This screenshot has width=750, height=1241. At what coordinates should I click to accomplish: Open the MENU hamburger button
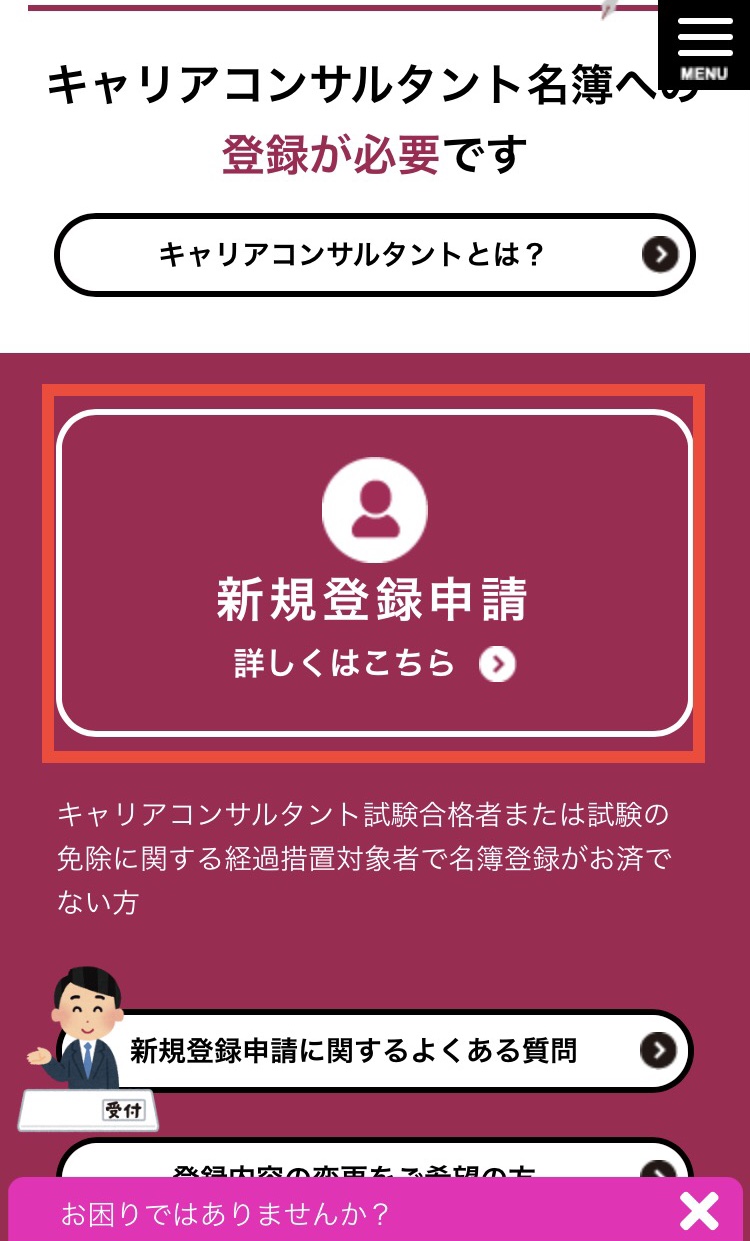pyautogui.click(x=704, y=45)
